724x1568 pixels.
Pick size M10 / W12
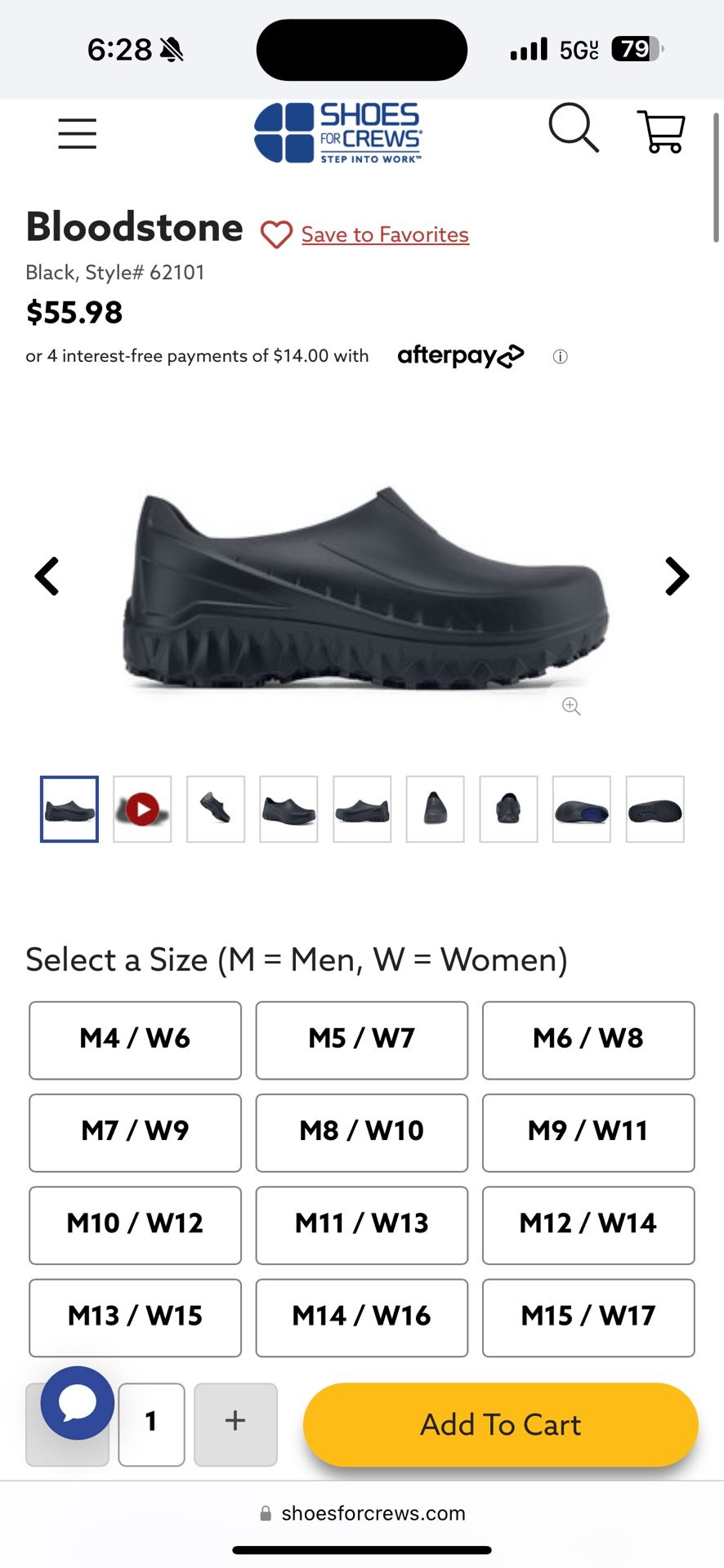[x=135, y=1225]
